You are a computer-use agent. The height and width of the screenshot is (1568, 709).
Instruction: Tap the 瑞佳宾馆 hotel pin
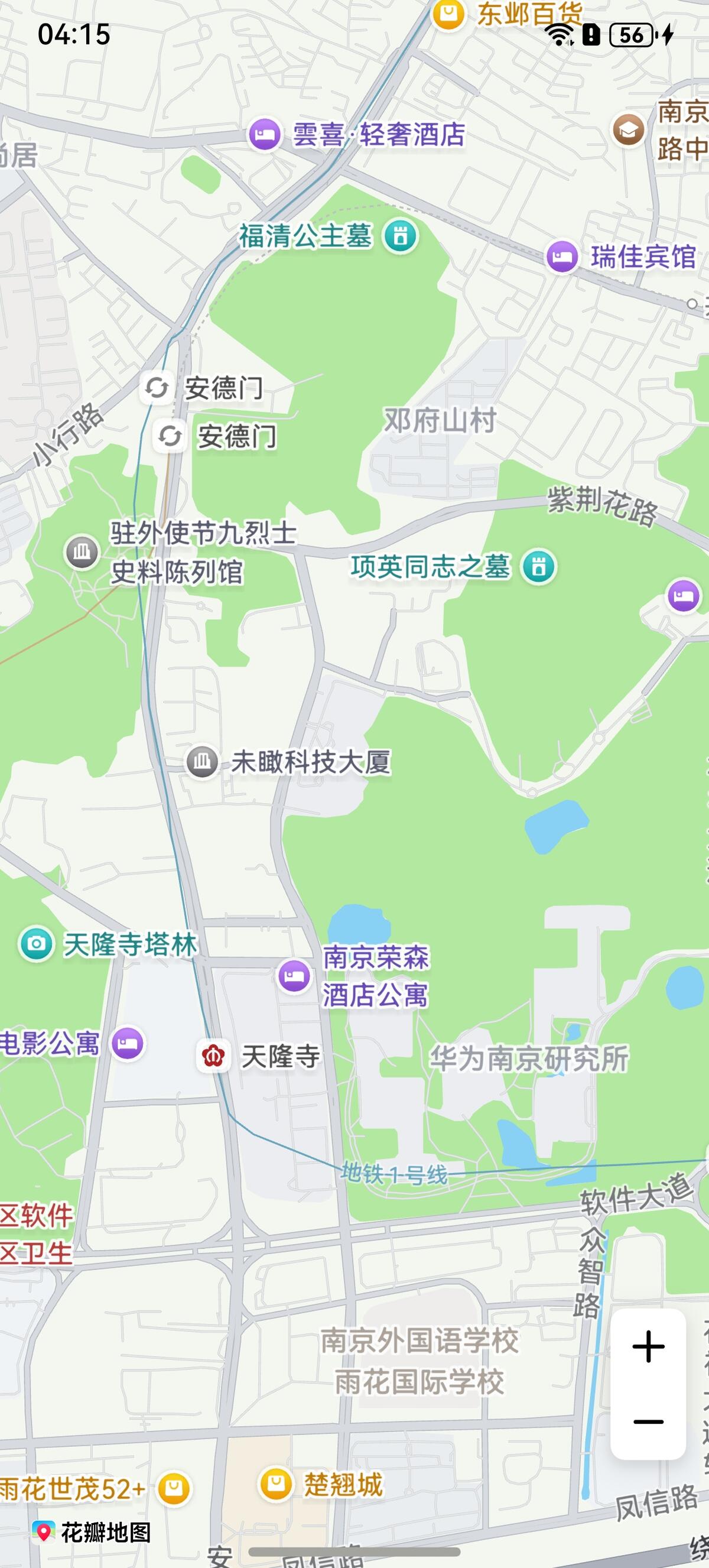(562, 257)
